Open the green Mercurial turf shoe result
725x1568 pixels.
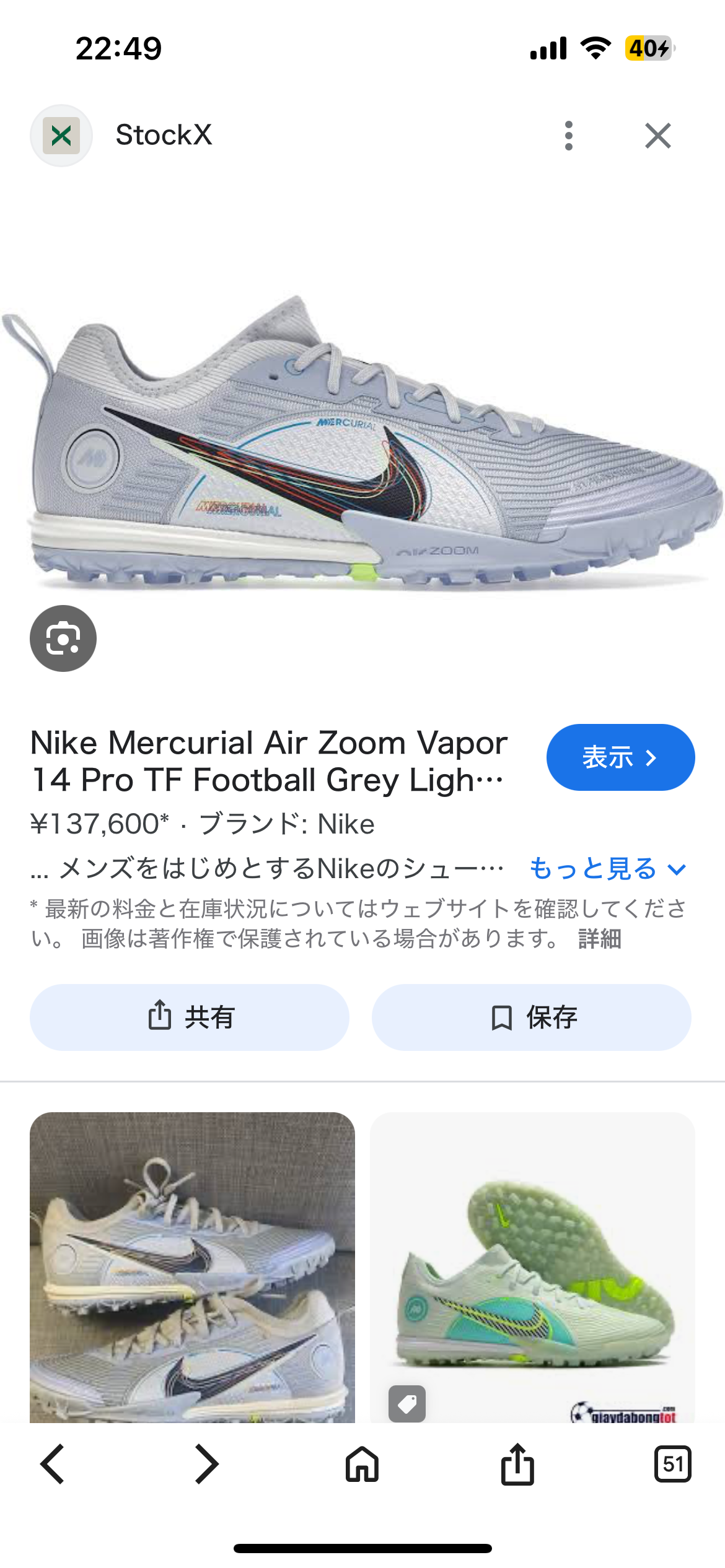(x=532, y=1266)
